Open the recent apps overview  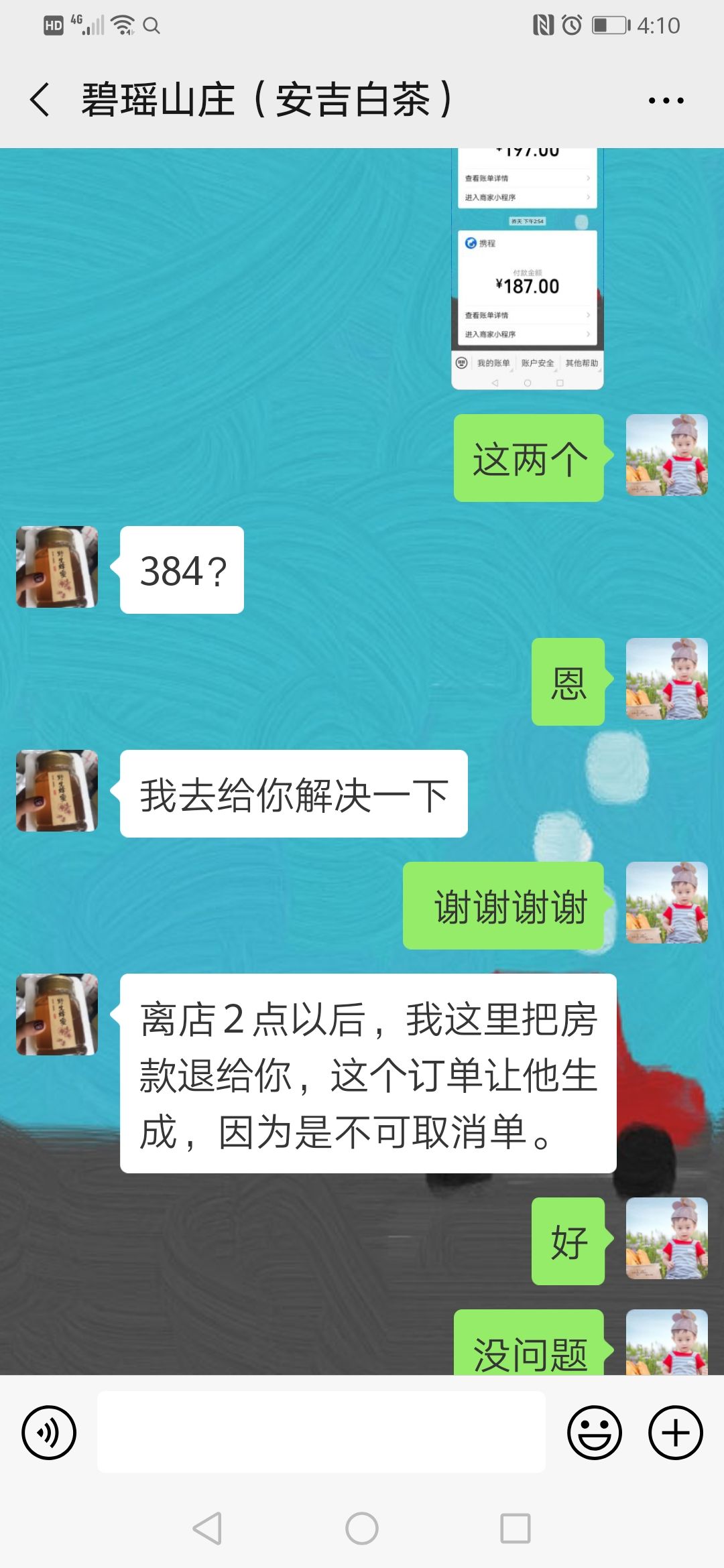[516, 1528]
